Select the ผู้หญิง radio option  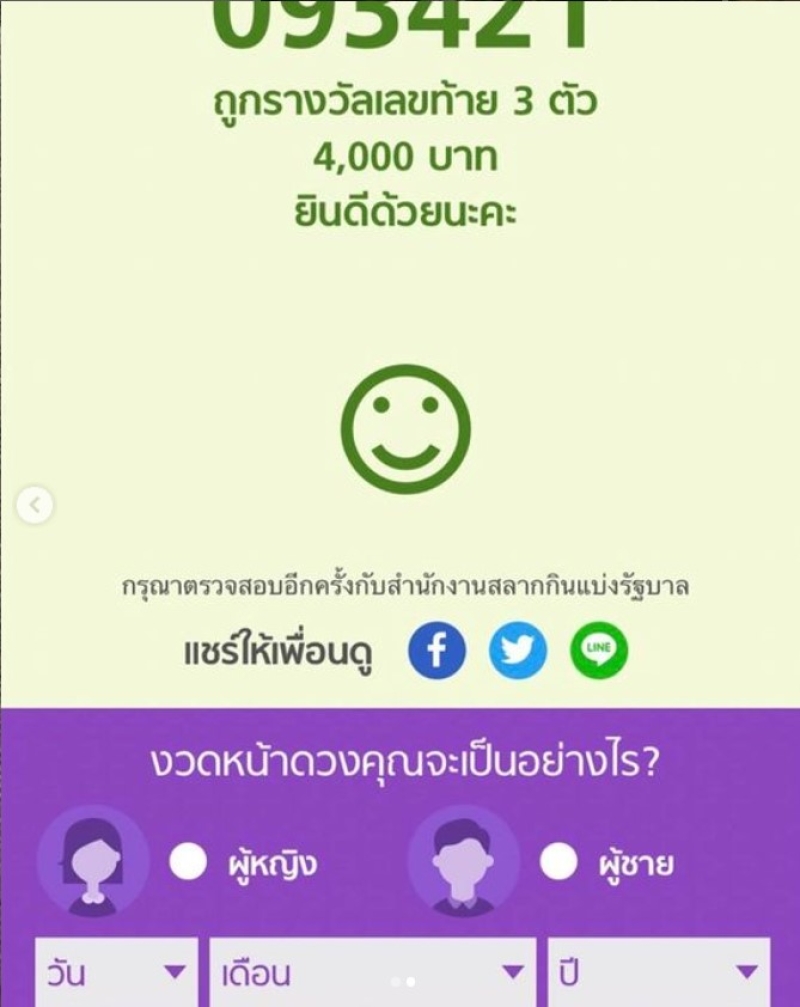pos(188,861)
